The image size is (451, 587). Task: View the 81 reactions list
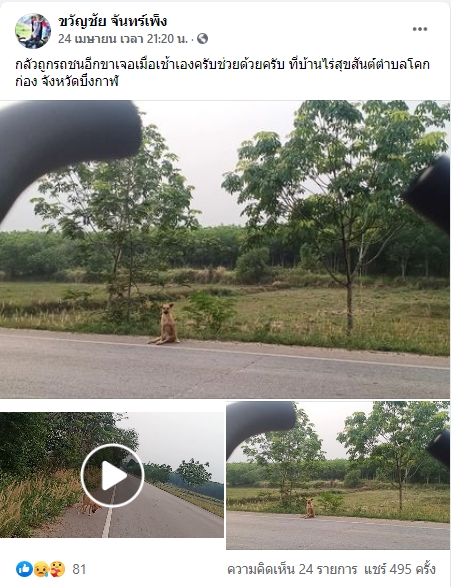(51, 569)
